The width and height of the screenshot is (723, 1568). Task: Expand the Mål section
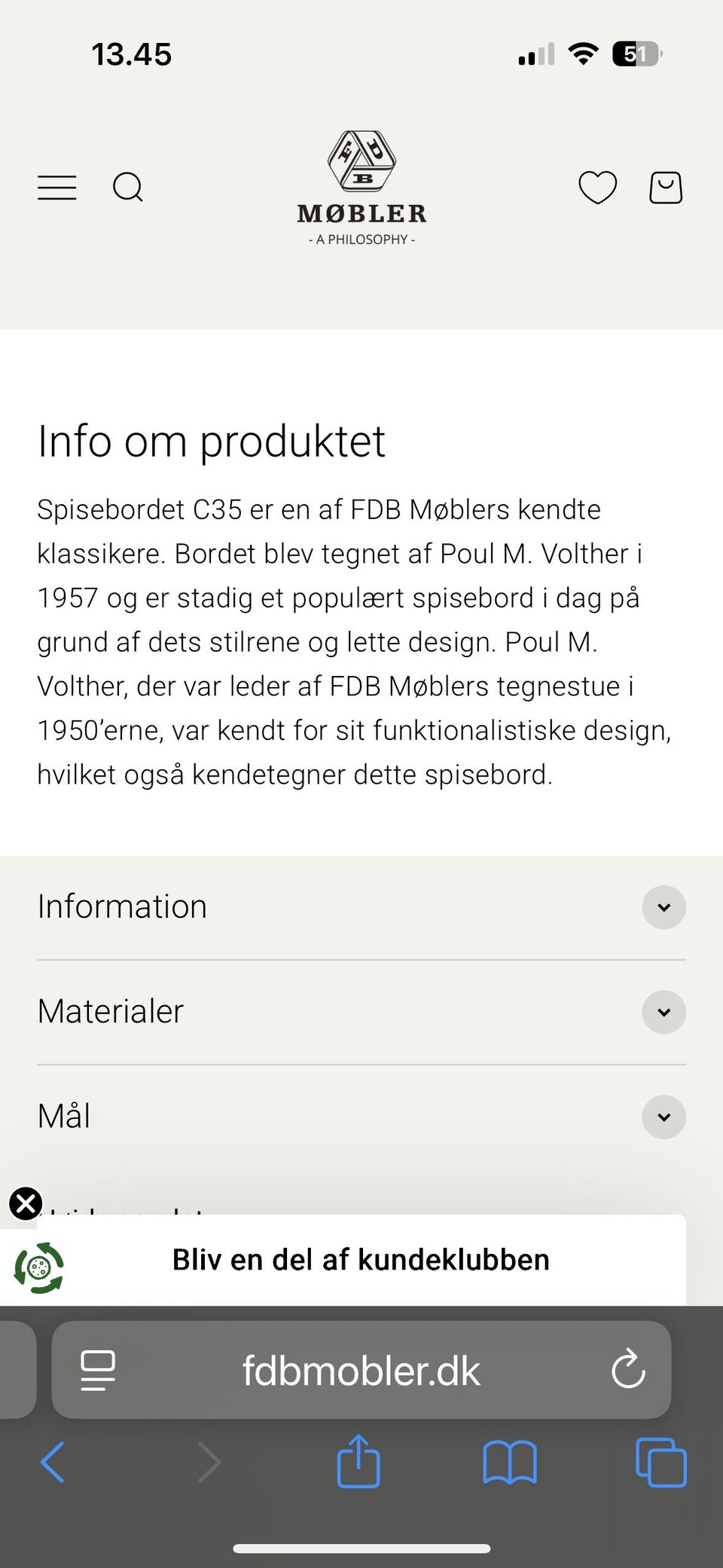(664, 1117)
